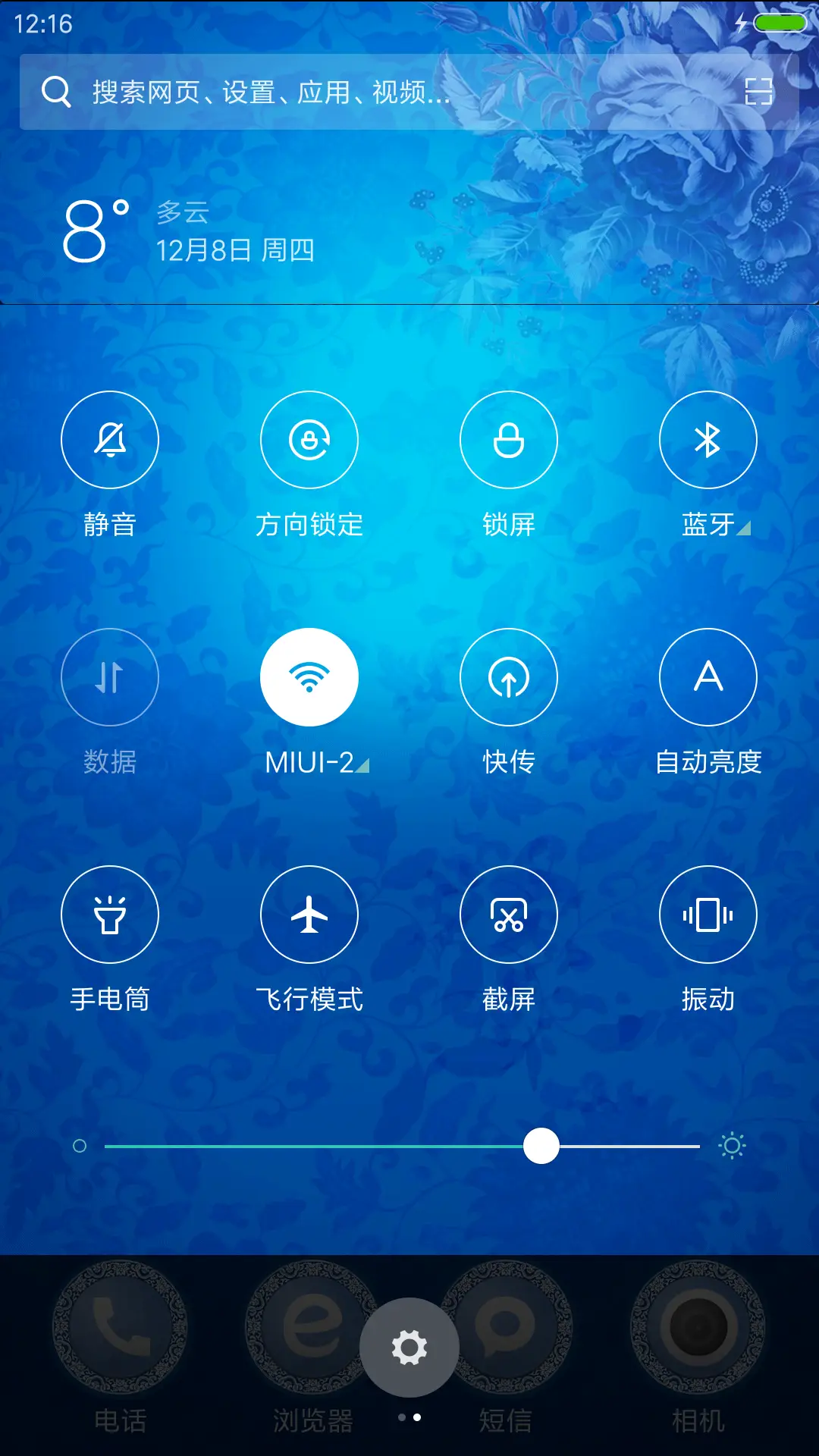This screenshot has width=819, height=1456.
Task: Lock the screen with the lock icon
Action: tap(509, 440)
